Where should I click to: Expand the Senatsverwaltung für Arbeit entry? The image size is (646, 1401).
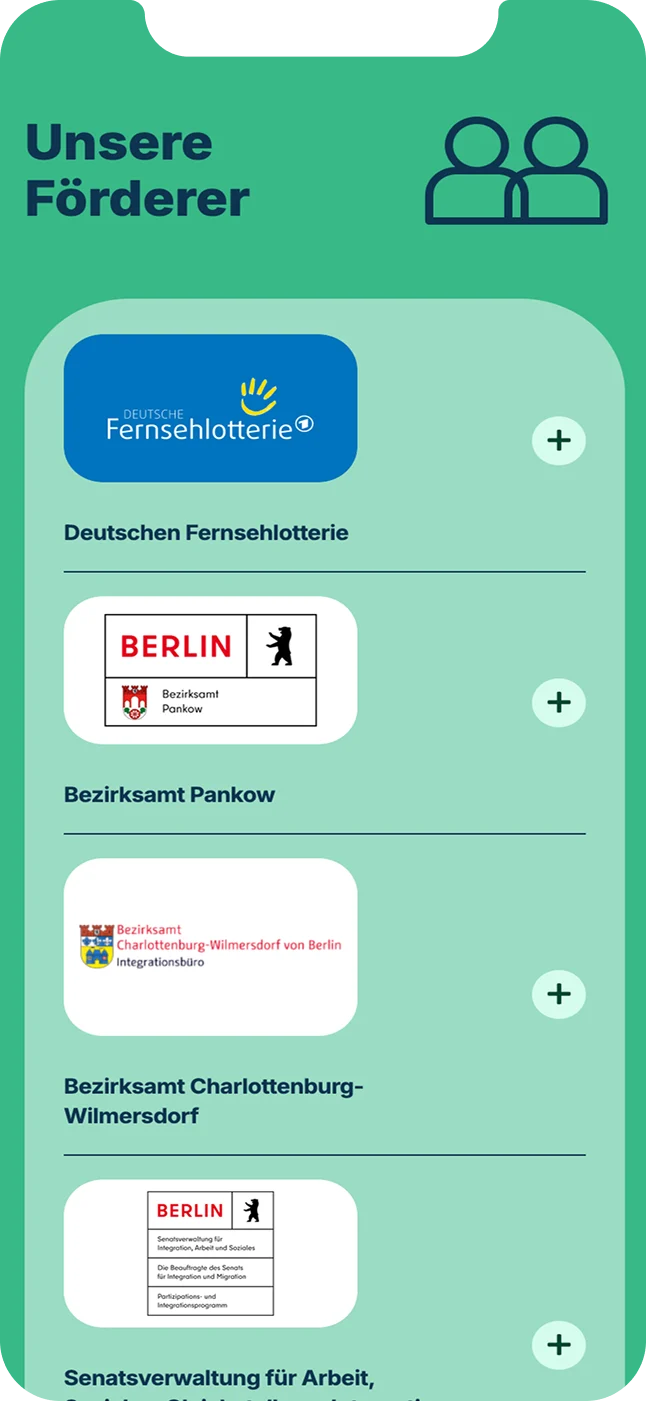(x=558, y=1344)
